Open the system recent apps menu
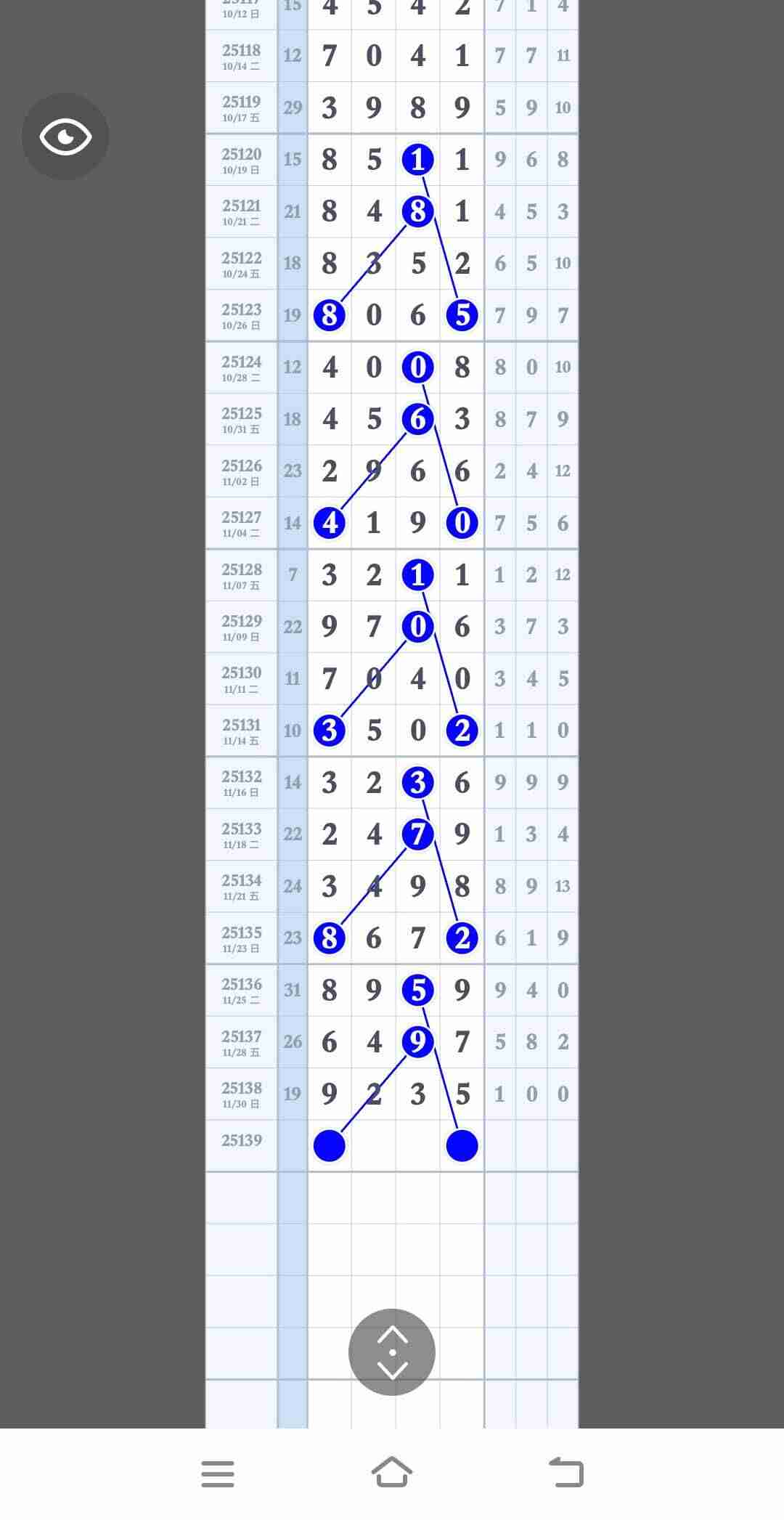The image size is (784, 1520). [218, 1474]
